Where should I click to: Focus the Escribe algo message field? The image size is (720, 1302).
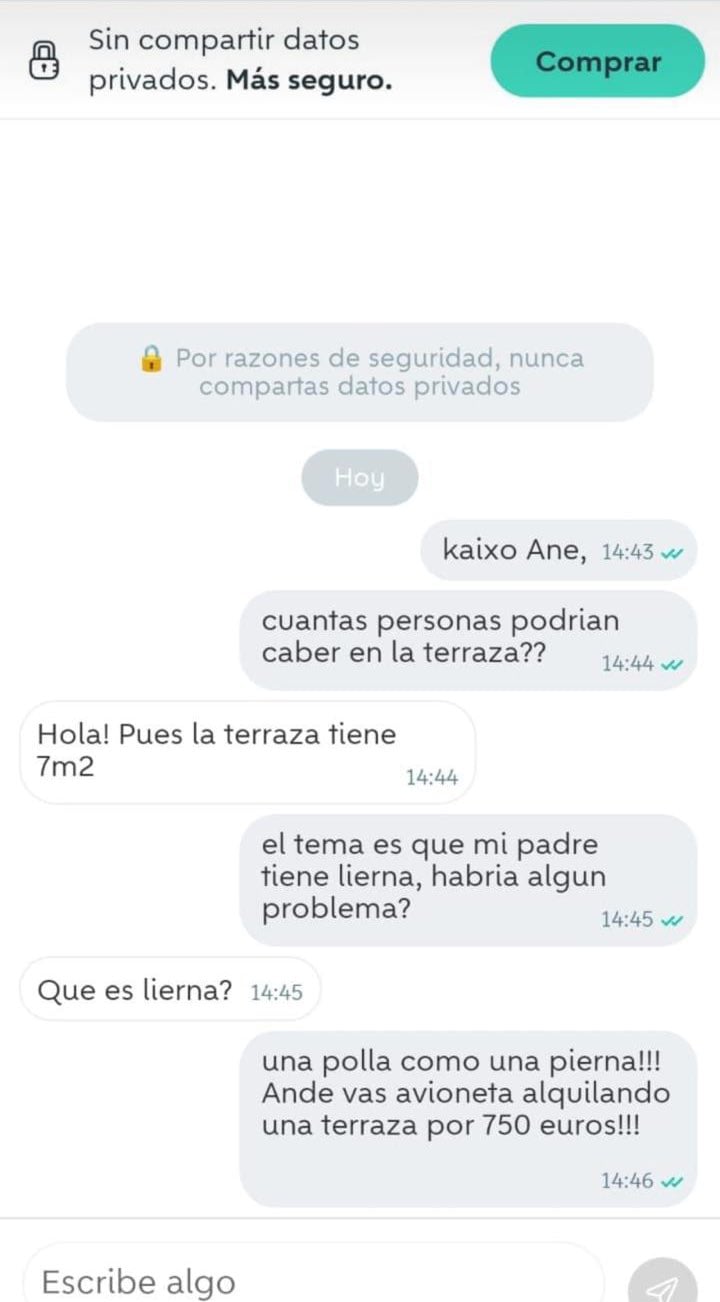click(x=310, y=1280)
